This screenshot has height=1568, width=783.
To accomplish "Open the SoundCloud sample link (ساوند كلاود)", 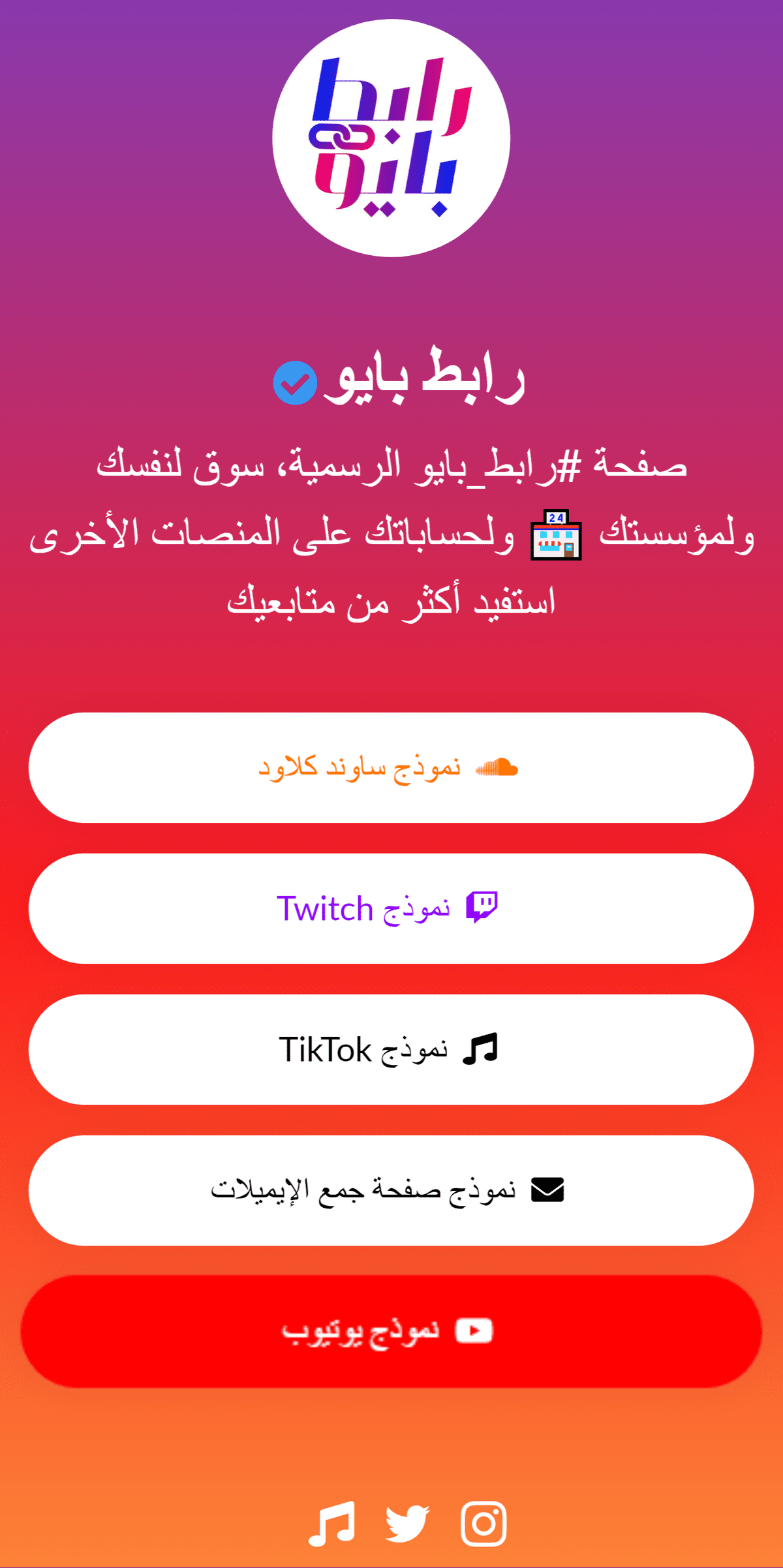I will click(x=390, y=767).
